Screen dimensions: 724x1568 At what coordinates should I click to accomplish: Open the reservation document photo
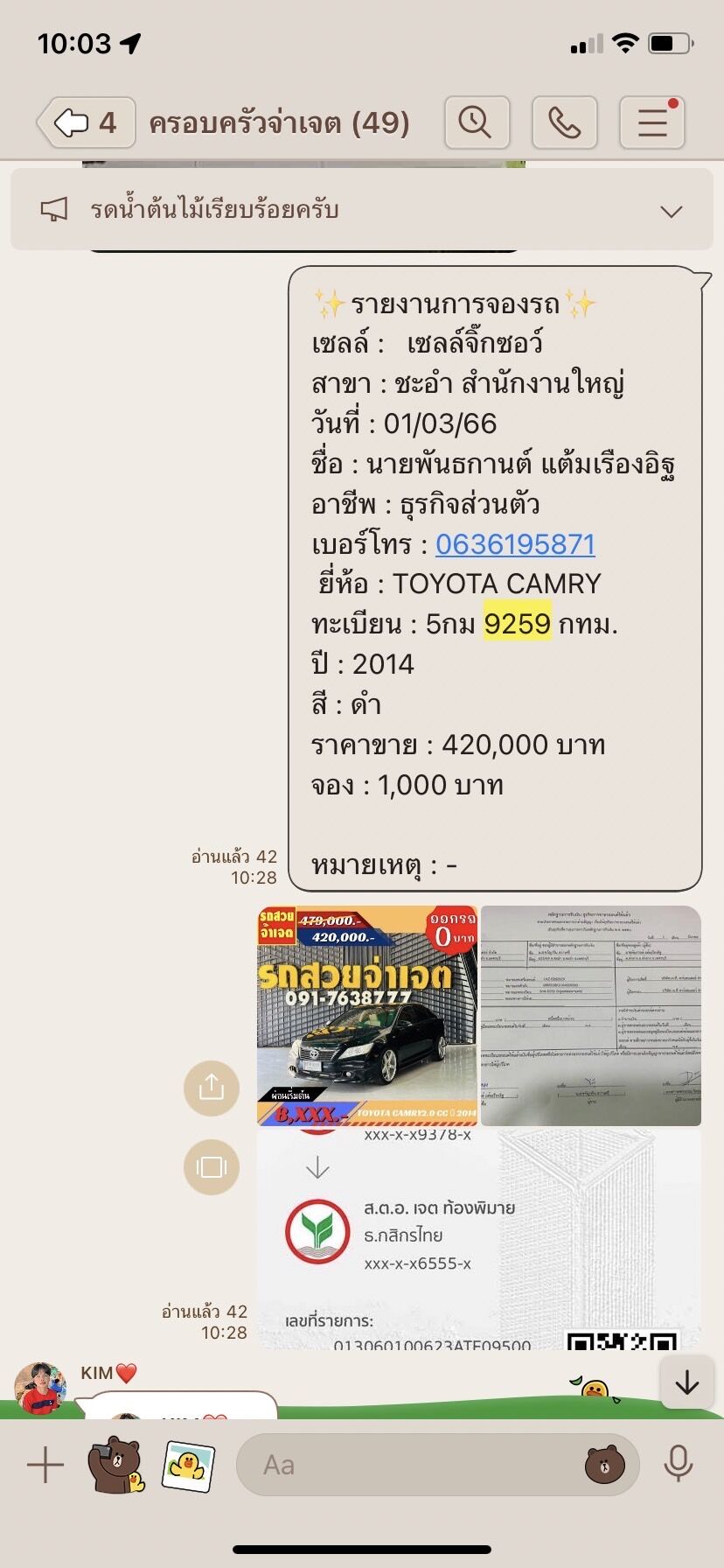pyautogui.click(x=591, y=1015)
